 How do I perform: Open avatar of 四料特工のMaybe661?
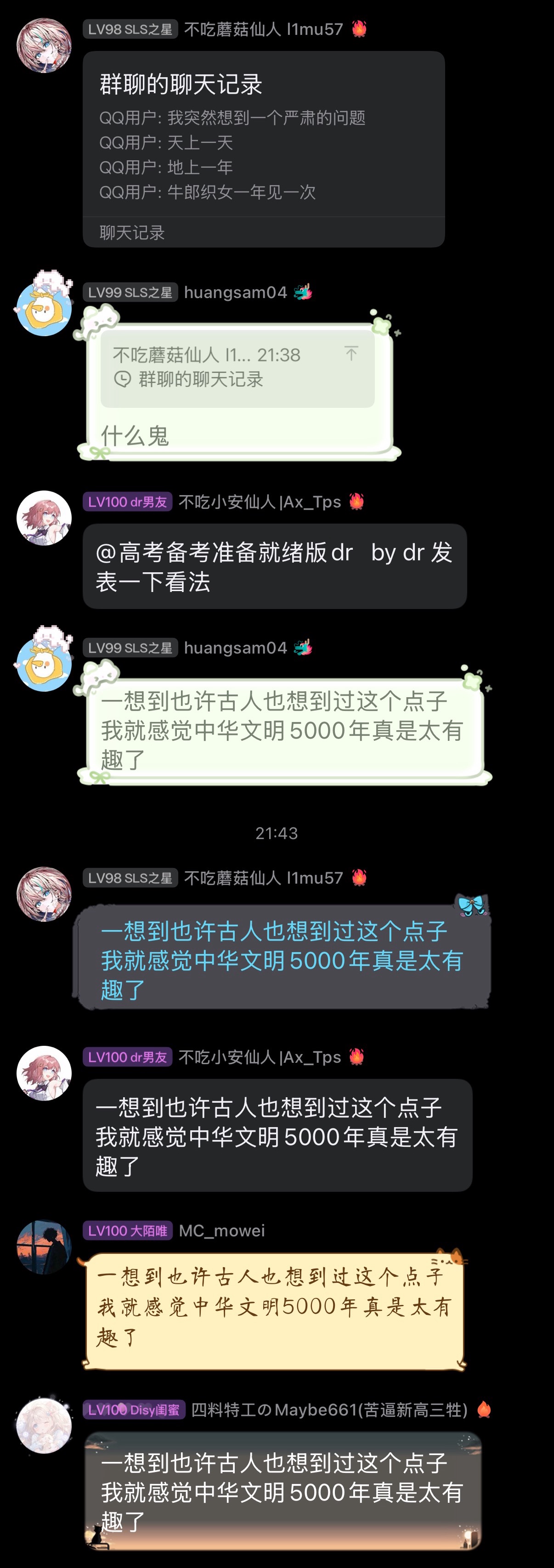tap(44, 1426)
